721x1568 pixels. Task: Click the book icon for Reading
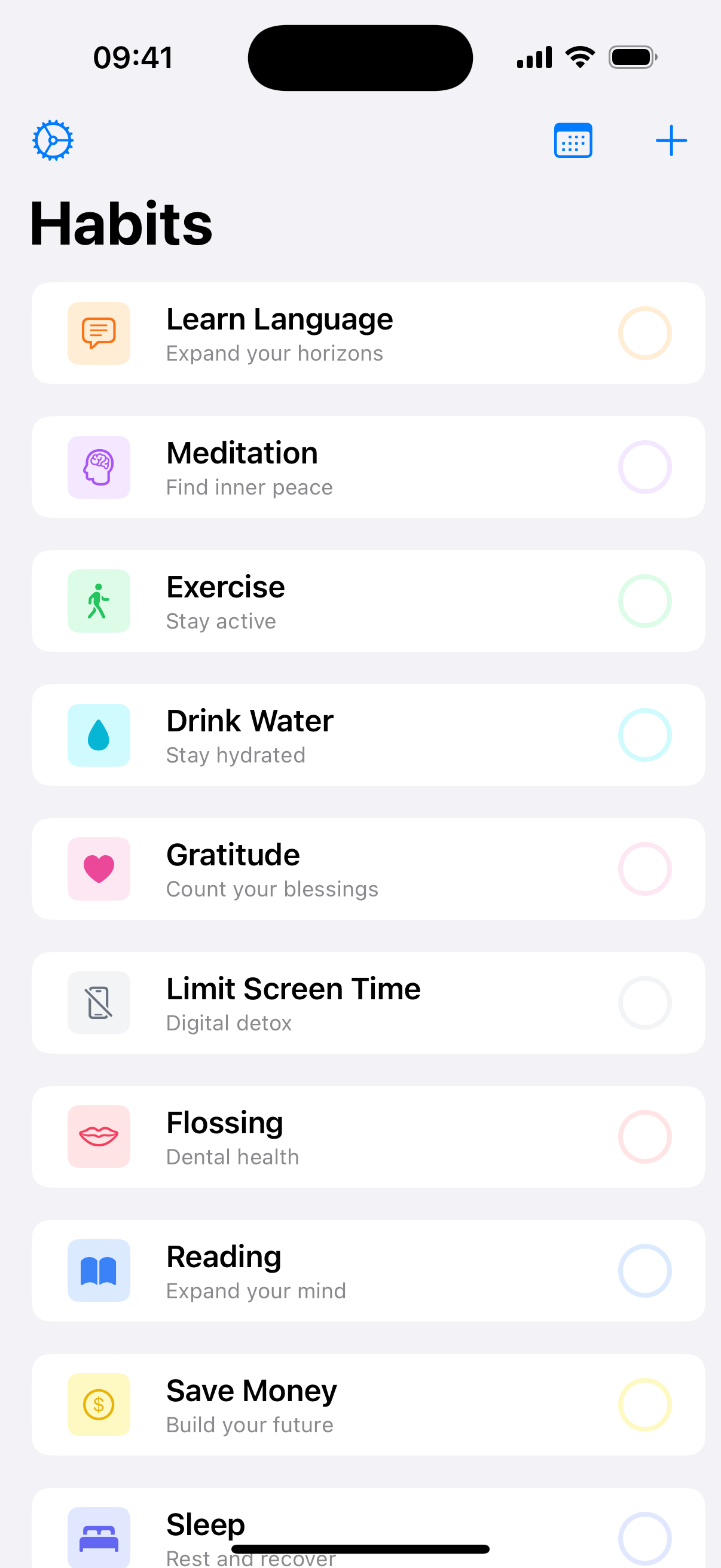pyautogui.click(x=99, y=1270)
